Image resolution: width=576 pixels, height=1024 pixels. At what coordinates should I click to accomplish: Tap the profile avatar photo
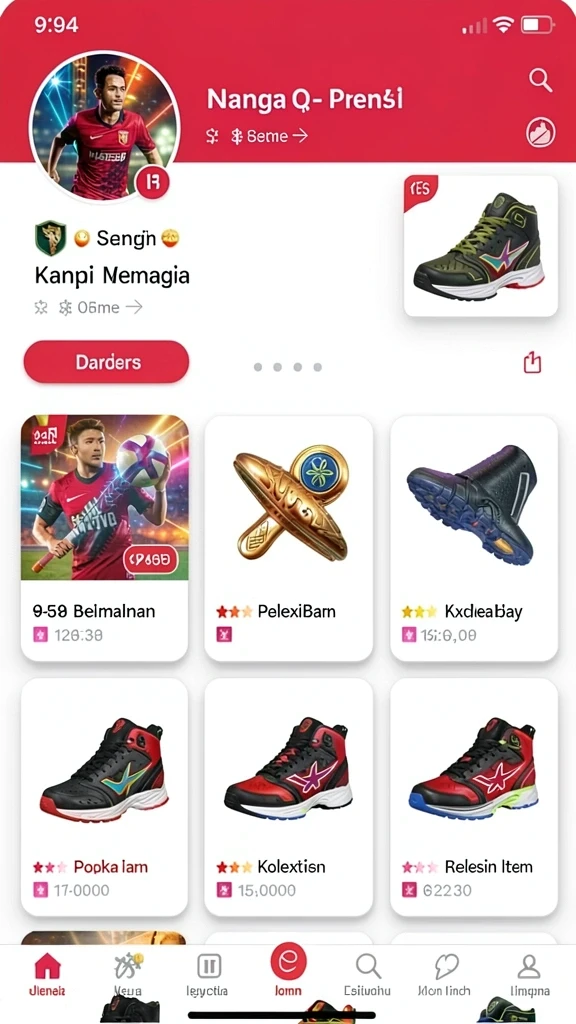[104, 126]
